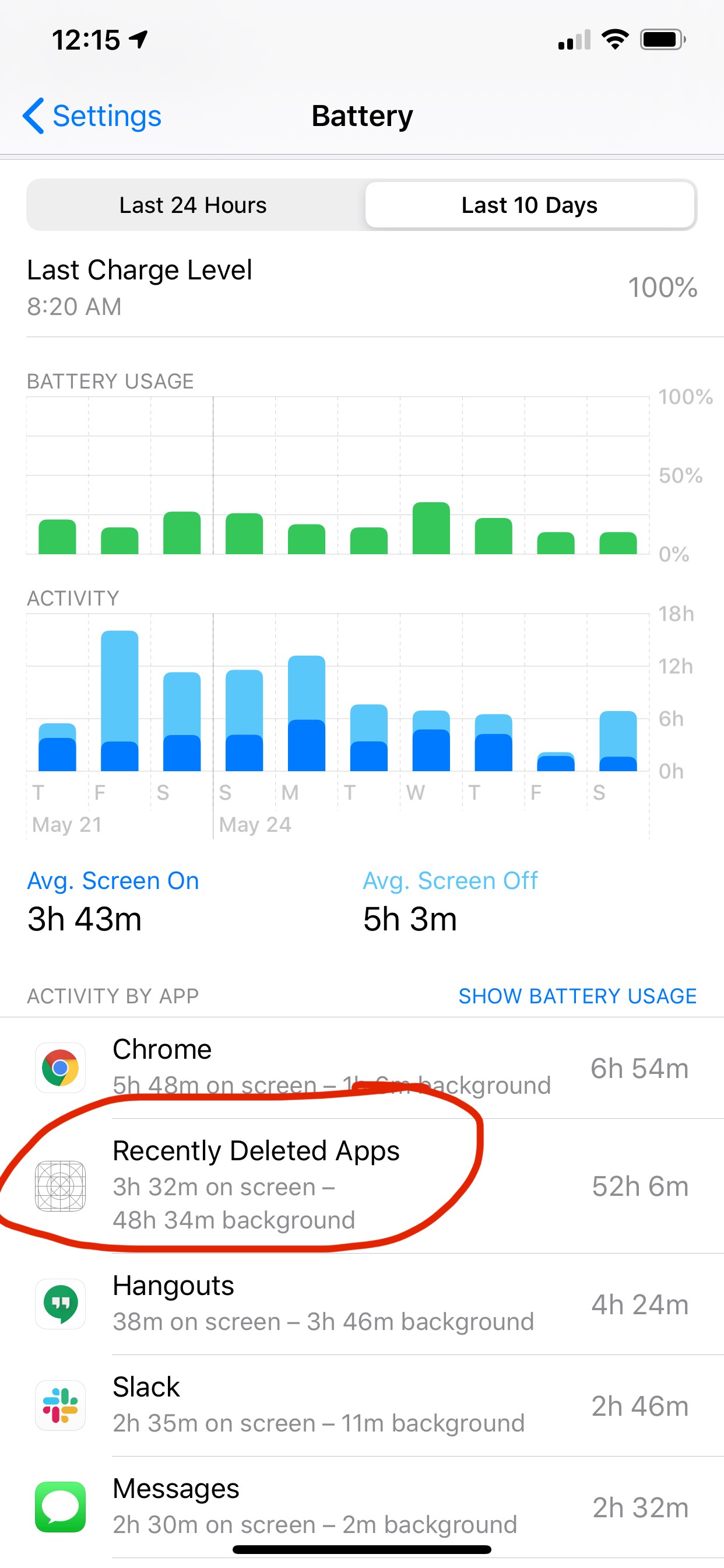
Task: Open Chrome activity row
Action: [x=362, y=1067]
